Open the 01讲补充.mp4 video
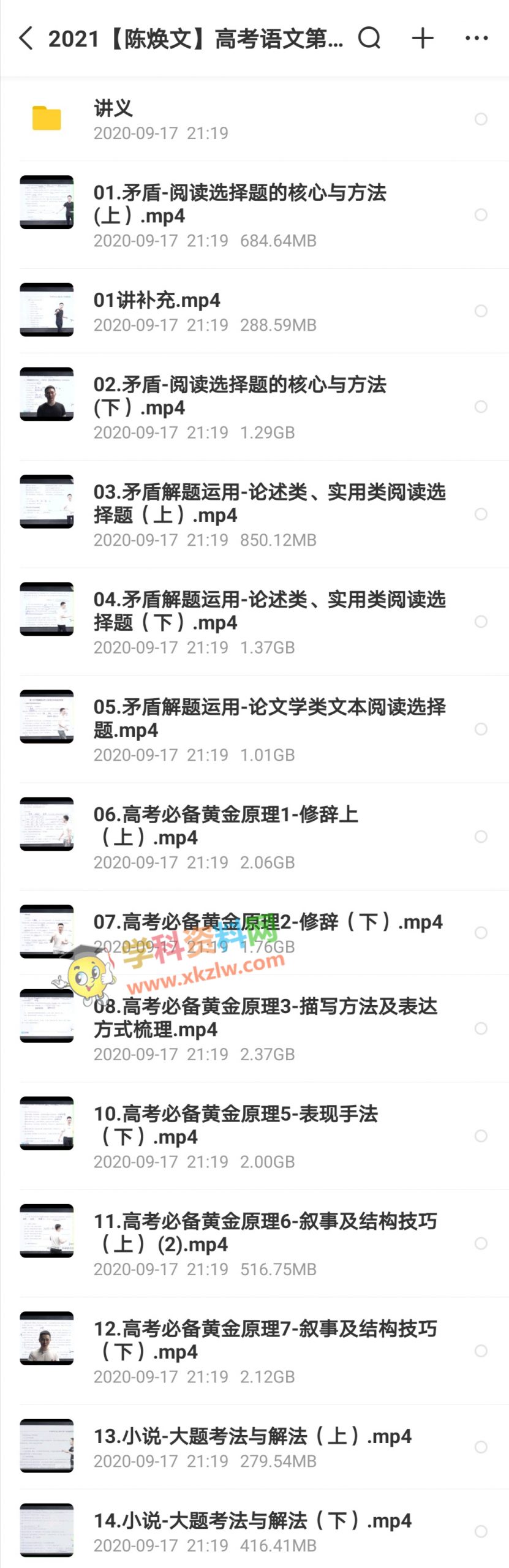The height and width of the screenshot is (1568, 509). (x=157, y=301)
